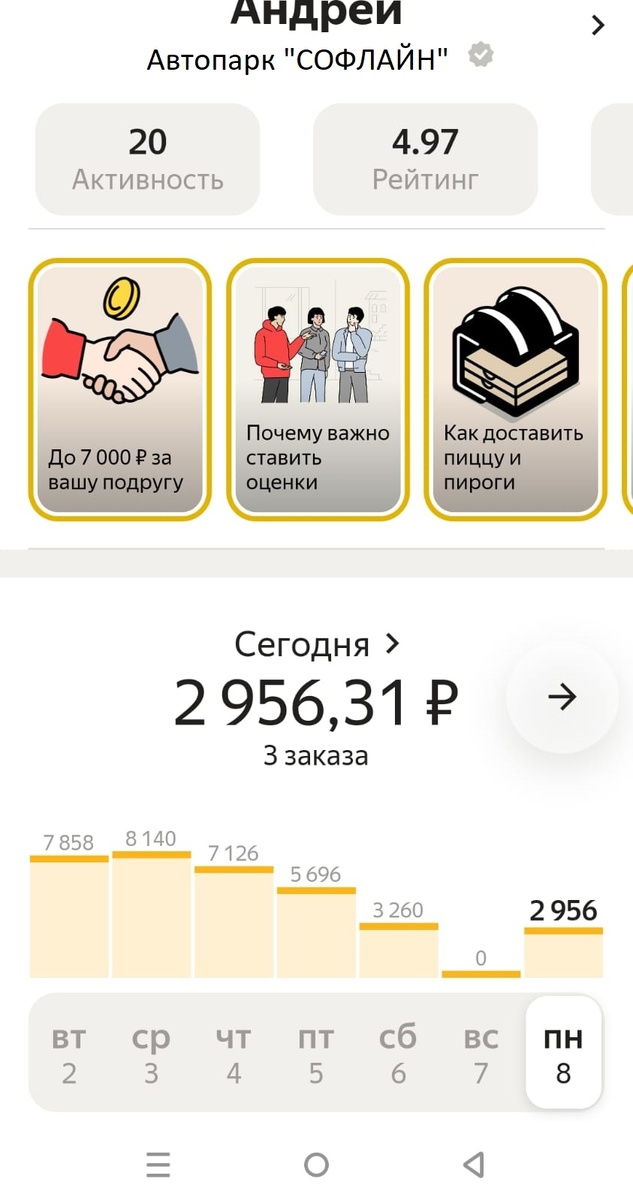The image size is (633, 1200).
Task: Open story "Почему важно ставить оценки"
Action: click(x=318, y=390)
